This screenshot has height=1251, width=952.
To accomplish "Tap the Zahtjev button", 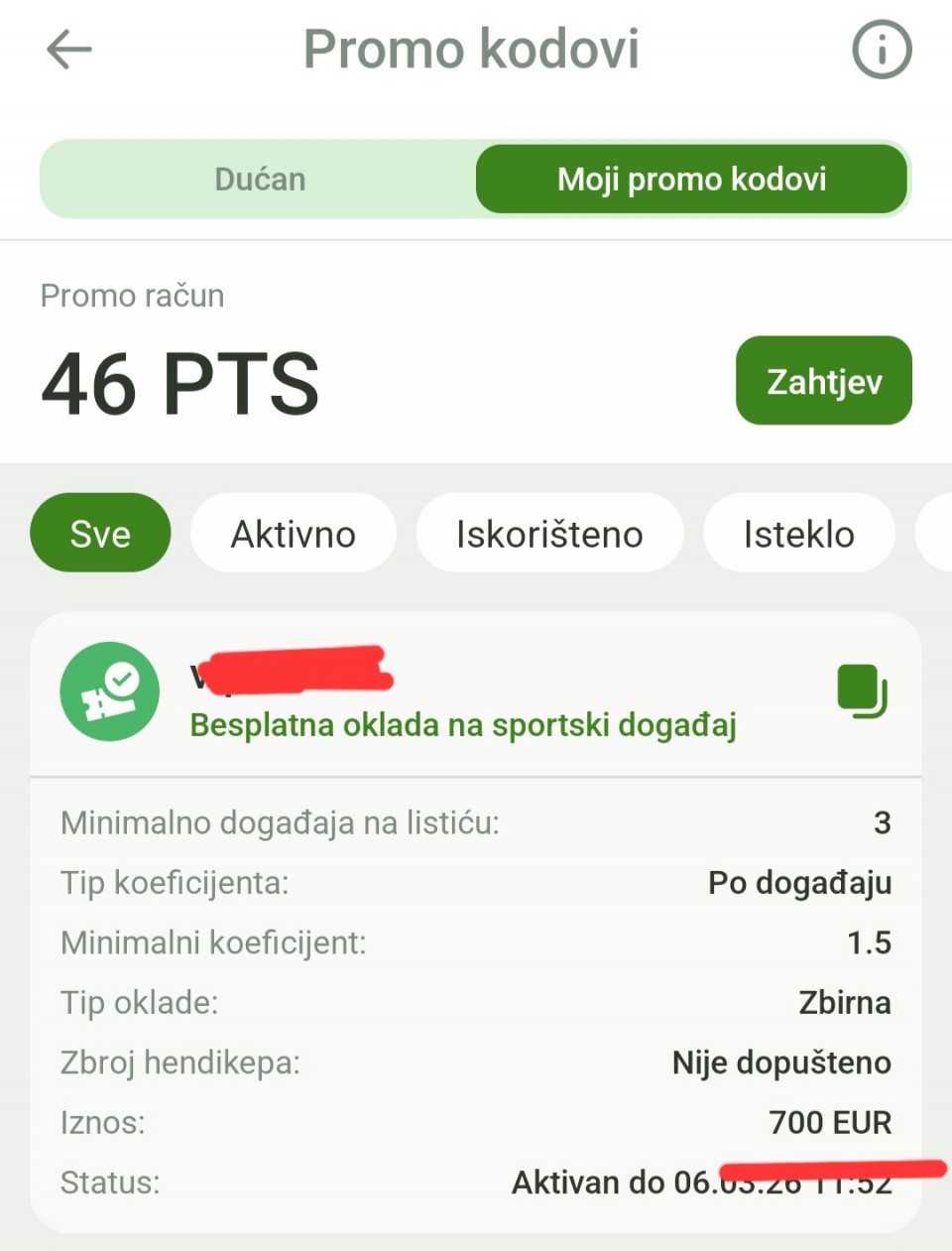I will coord(823,381).
